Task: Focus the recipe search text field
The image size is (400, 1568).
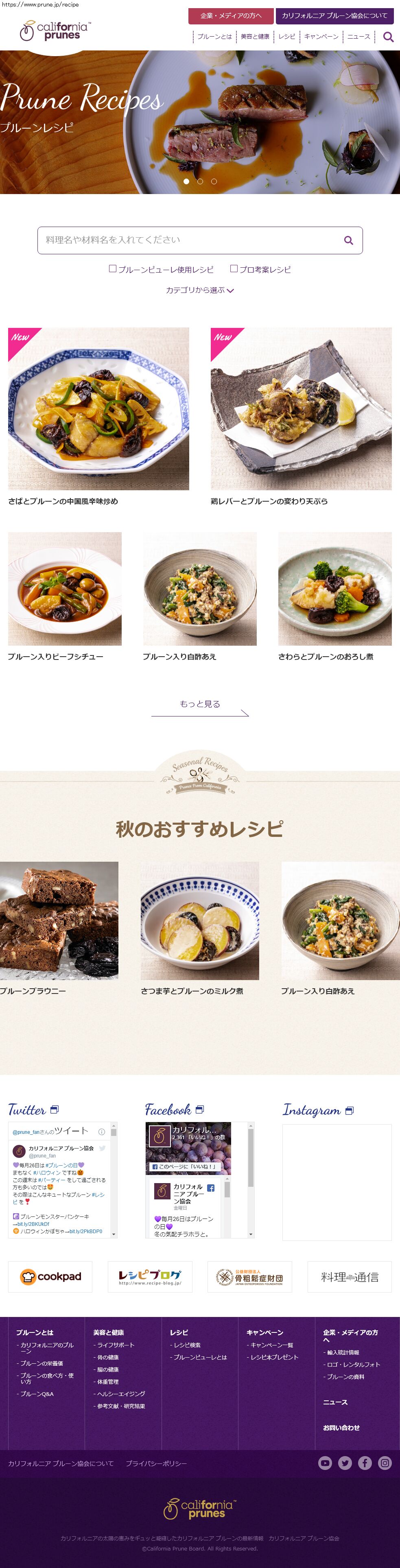Action: point(189,240)
